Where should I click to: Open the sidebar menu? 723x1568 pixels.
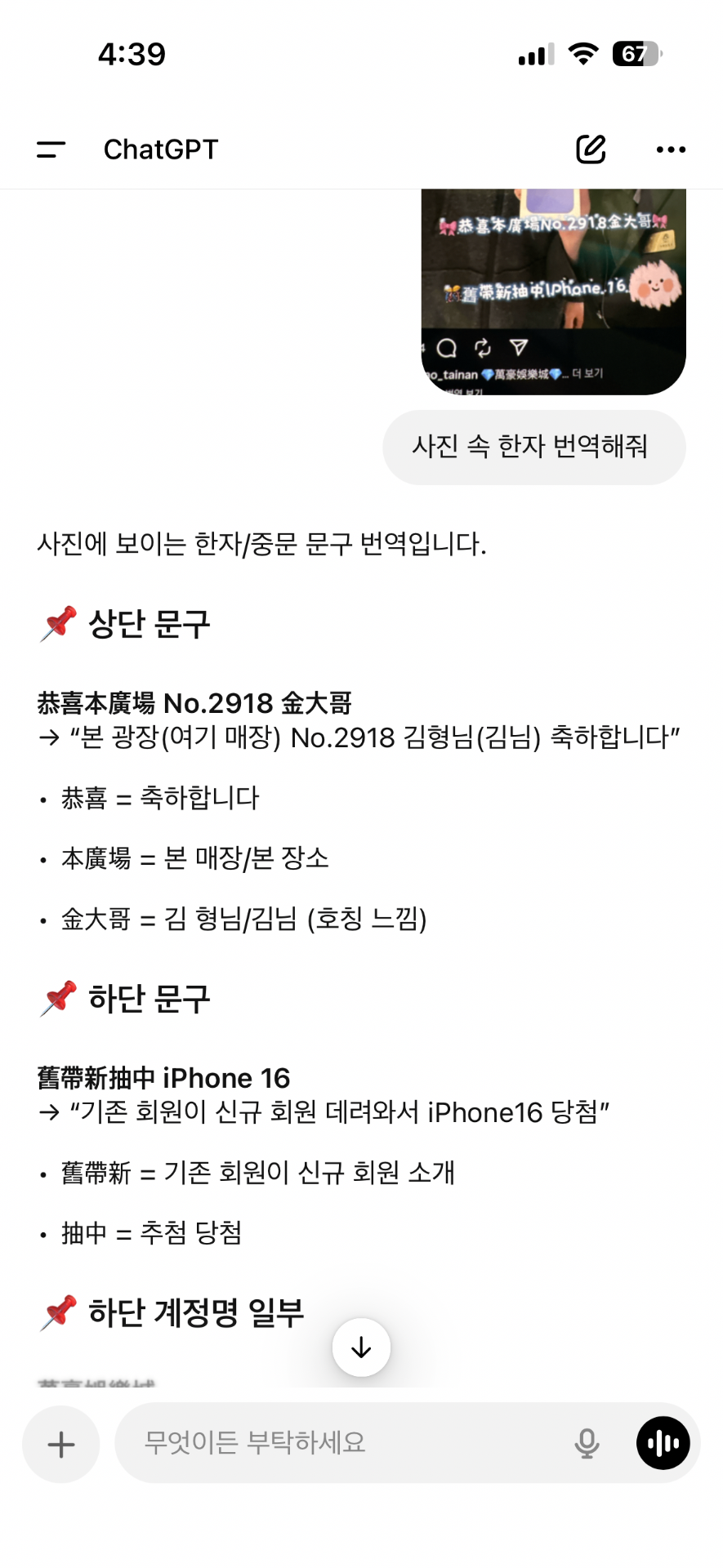pos(51,149)
